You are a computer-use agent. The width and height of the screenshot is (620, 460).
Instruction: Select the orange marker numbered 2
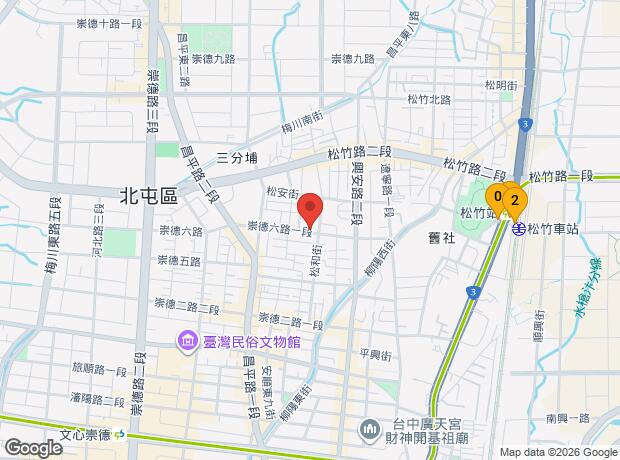(515, 201)
